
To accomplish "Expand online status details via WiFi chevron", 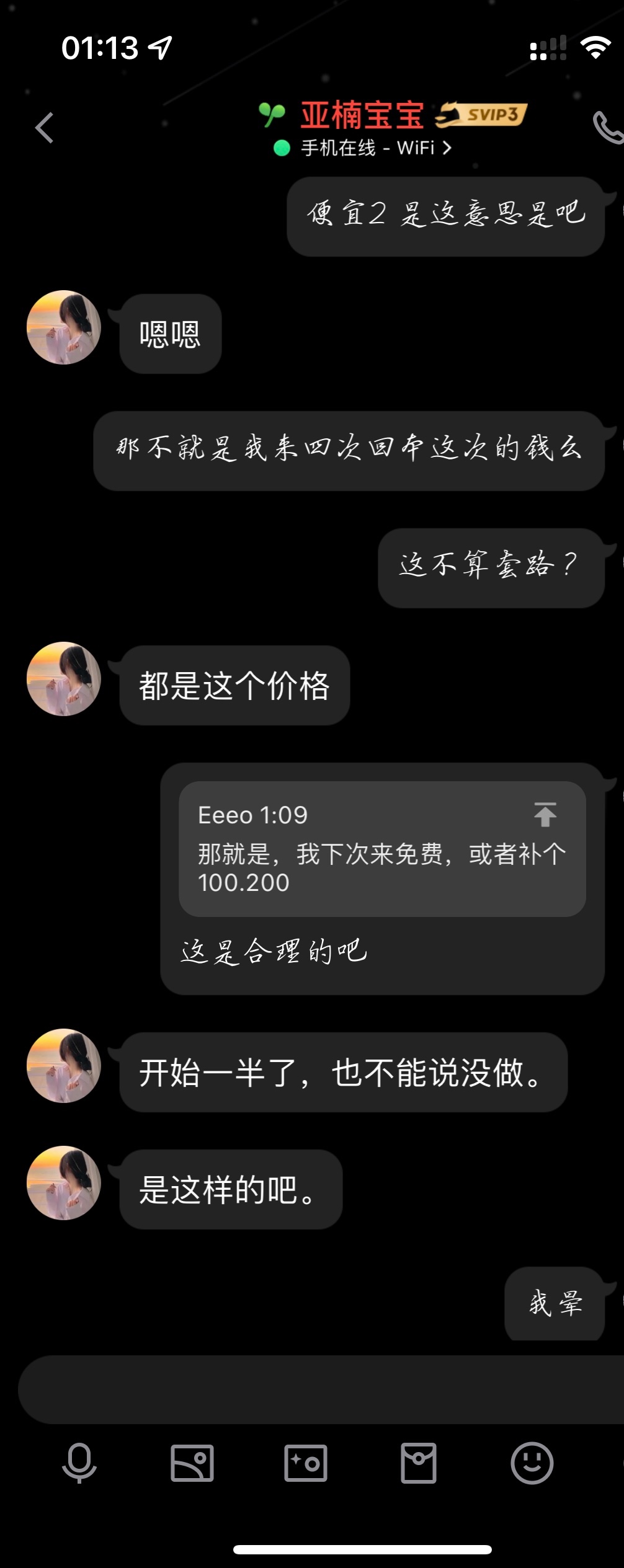I will click(448, 148).
